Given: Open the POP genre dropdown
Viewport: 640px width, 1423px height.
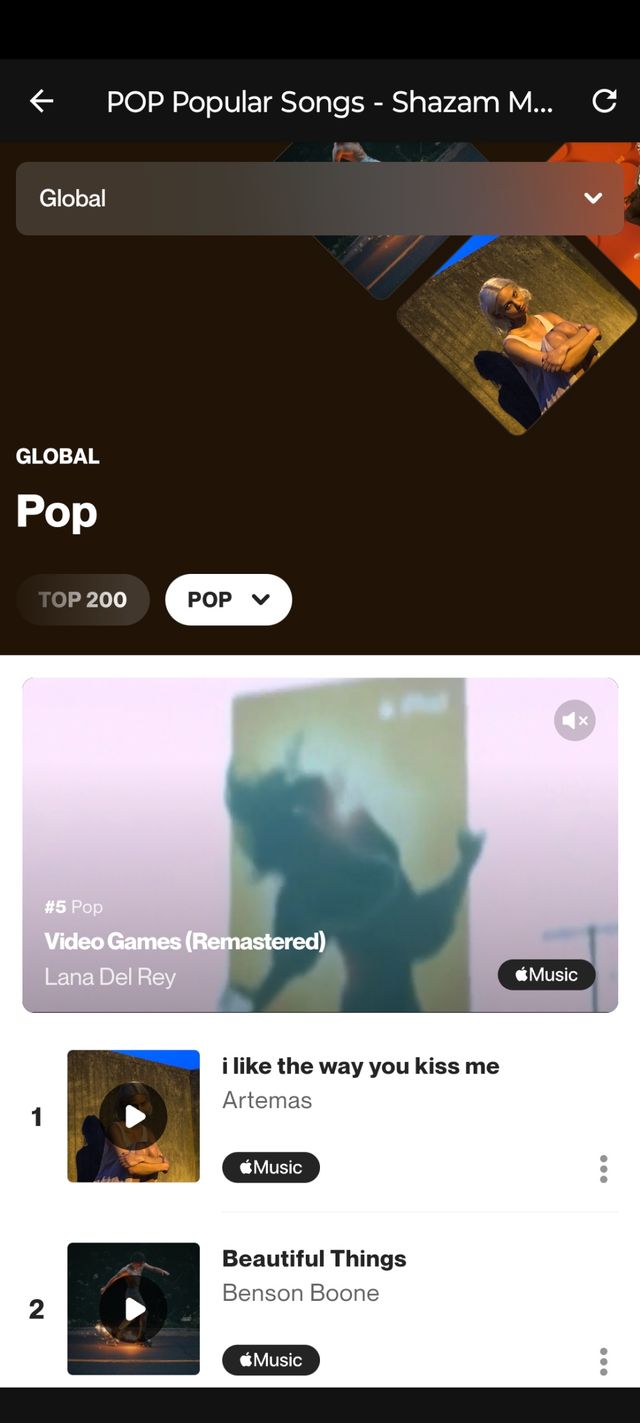Looking at the screenshot, I should coord(228,600).
